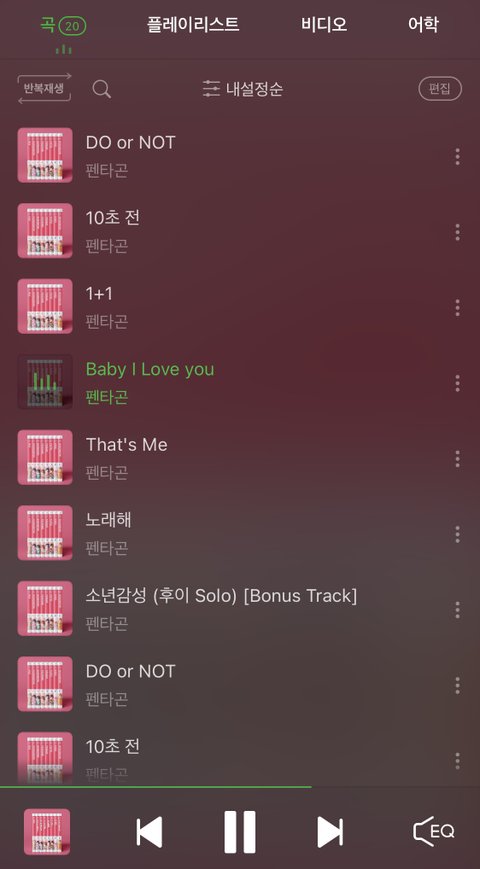Open the now playing album art
The width and height of the screenshot is (480, 869).
tap(47, 832)
